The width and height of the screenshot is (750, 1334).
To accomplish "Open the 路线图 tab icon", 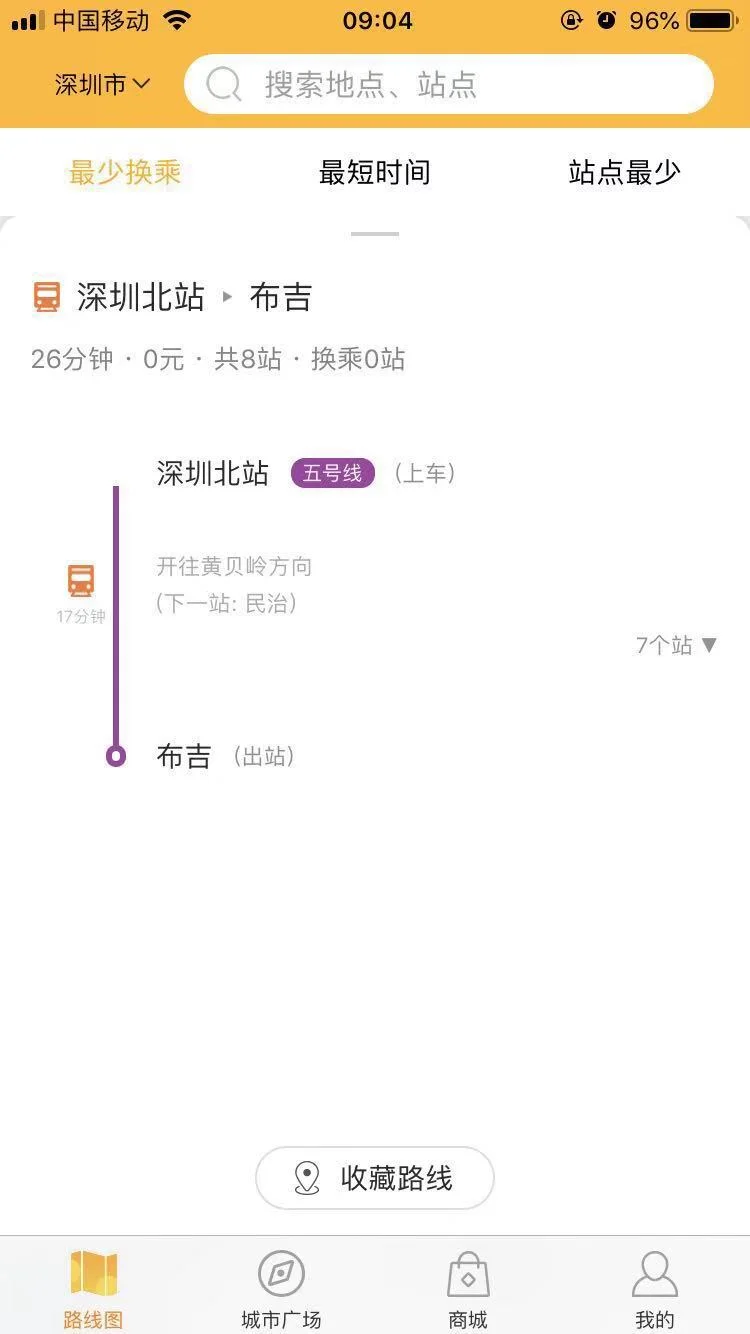I will coord(92,1273).
